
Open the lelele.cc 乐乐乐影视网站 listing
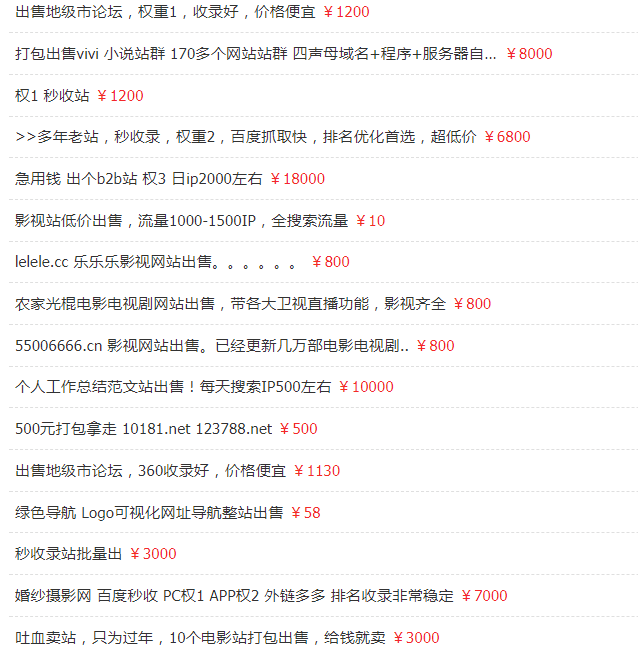point(156,262)
